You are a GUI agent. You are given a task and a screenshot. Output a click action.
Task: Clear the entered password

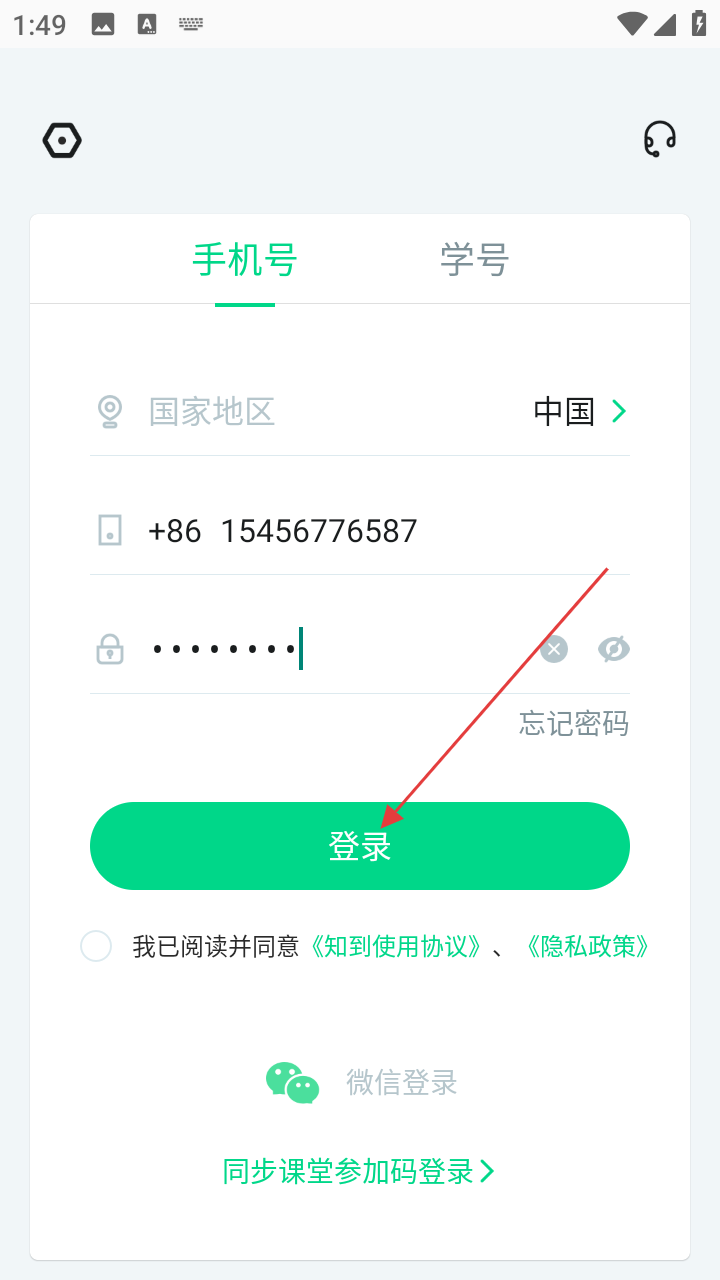[554, 650]
